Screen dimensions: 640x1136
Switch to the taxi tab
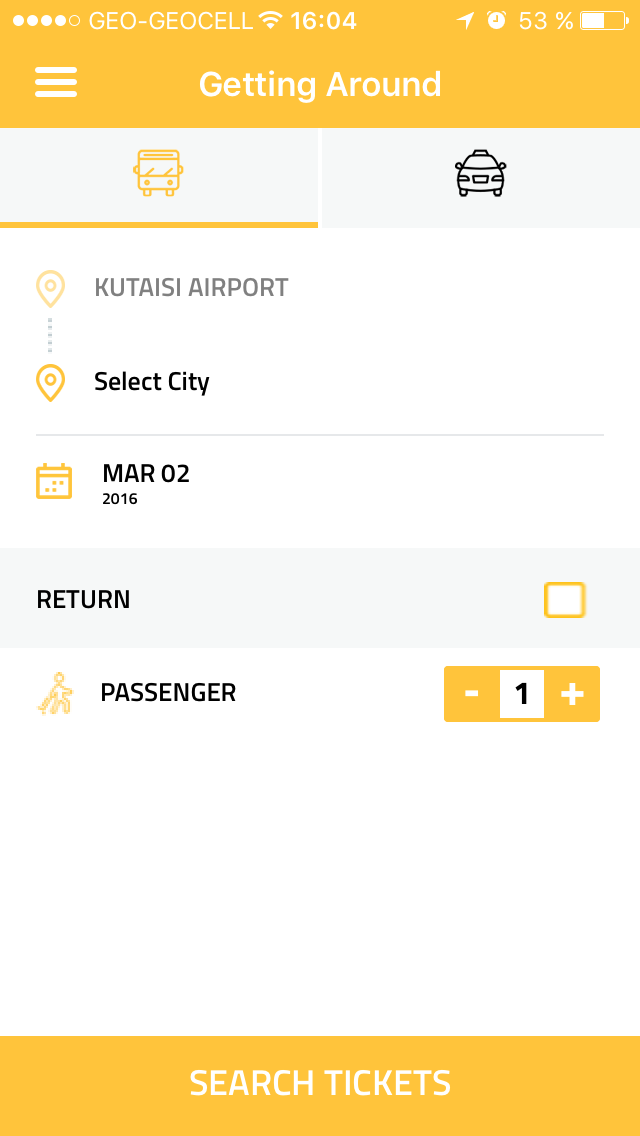pyautogui.click(x=480, y=174)
